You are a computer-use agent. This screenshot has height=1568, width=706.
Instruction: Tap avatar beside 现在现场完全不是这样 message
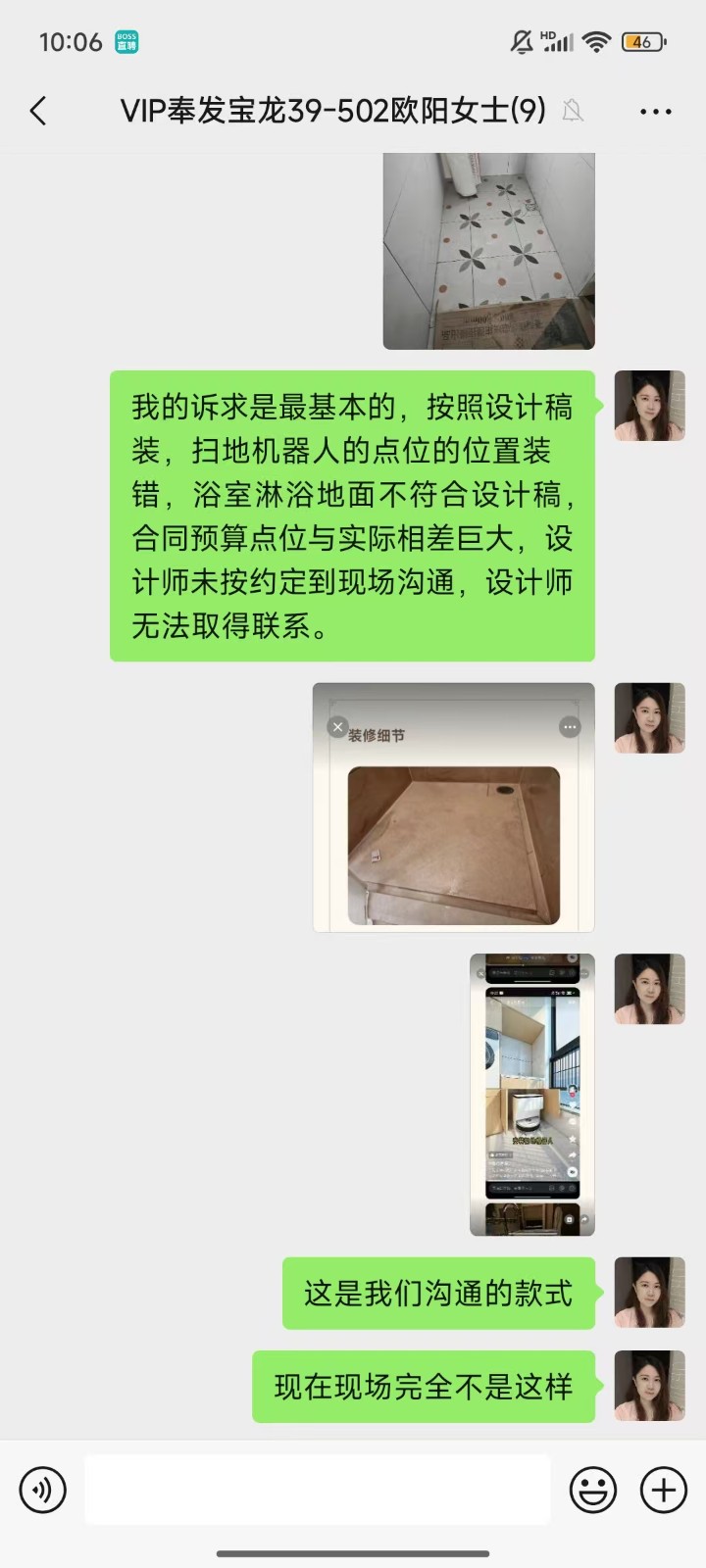coord(649,1386)
